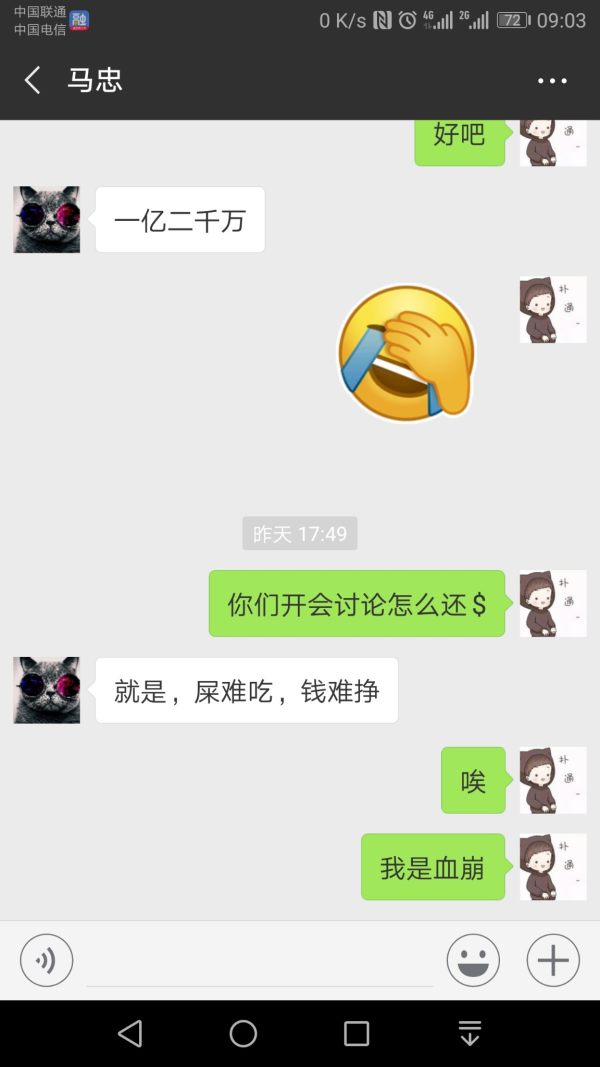Open recent apps from navigation bar
This screenshot has height=1067, width=600.
357,1033
